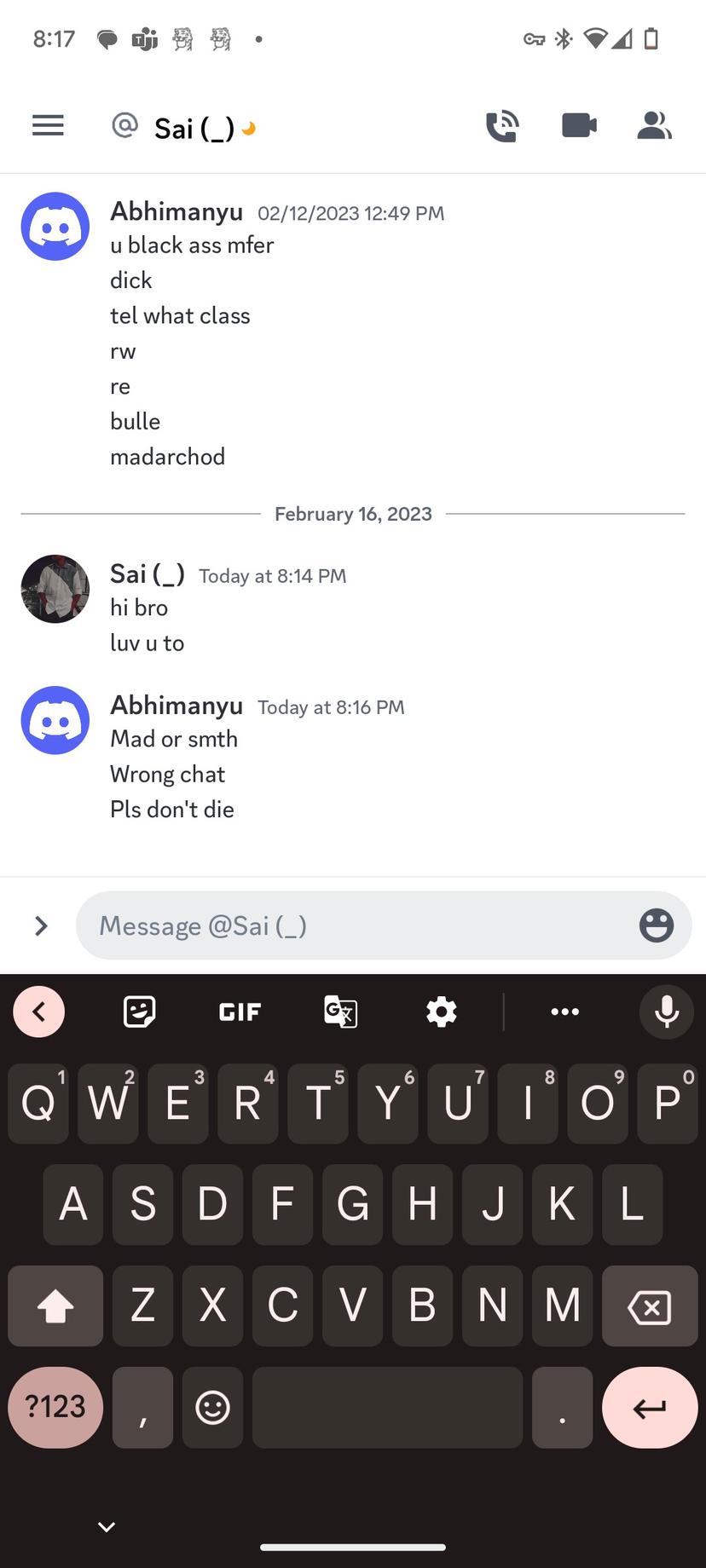The image size is (706, 1568).
Task: Tap the backspace key
Action: pyautogui.click(x=649, y=1306)
